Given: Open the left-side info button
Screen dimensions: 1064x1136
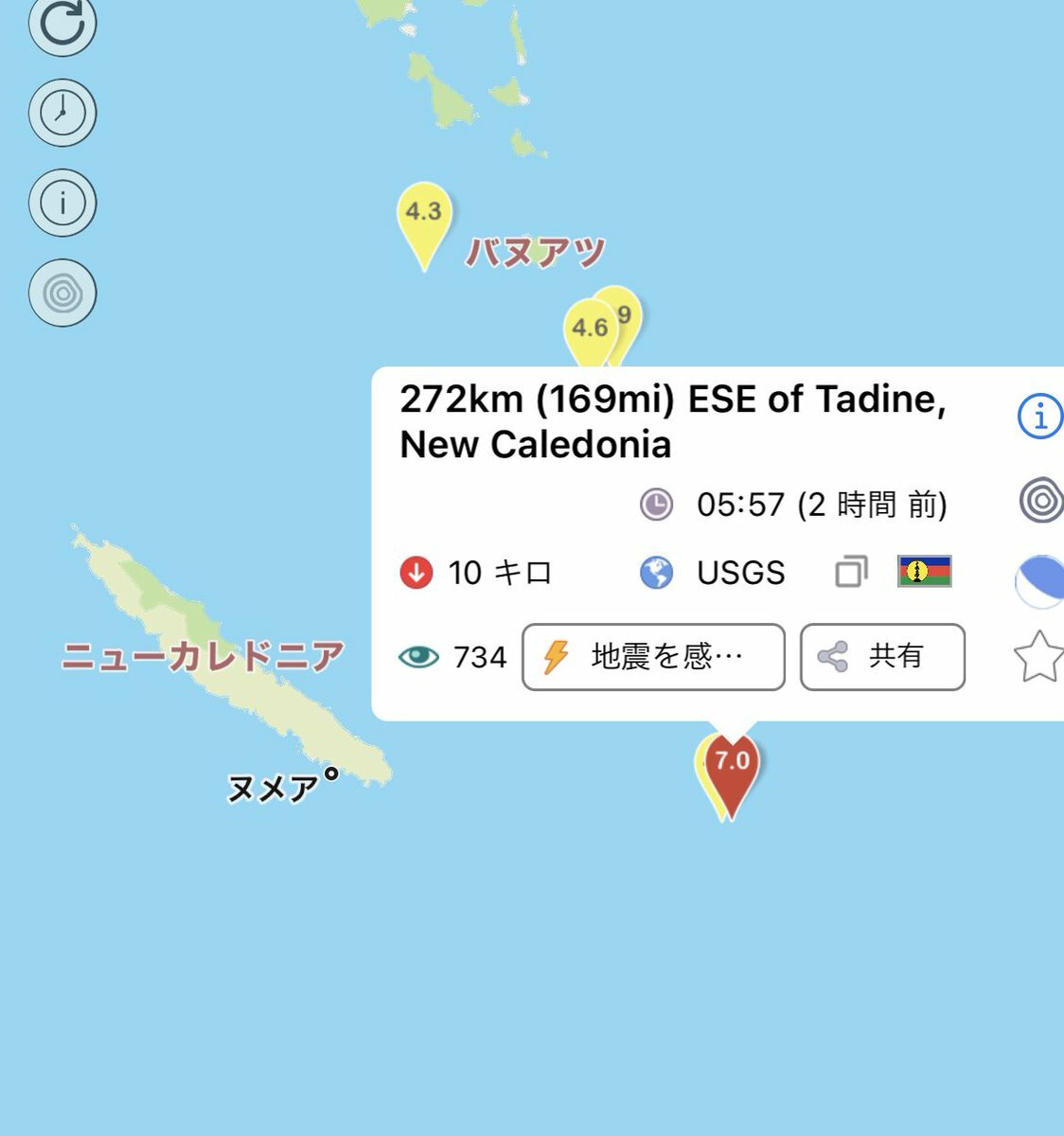Looking at the screenshot, I should tap(62, 203).
